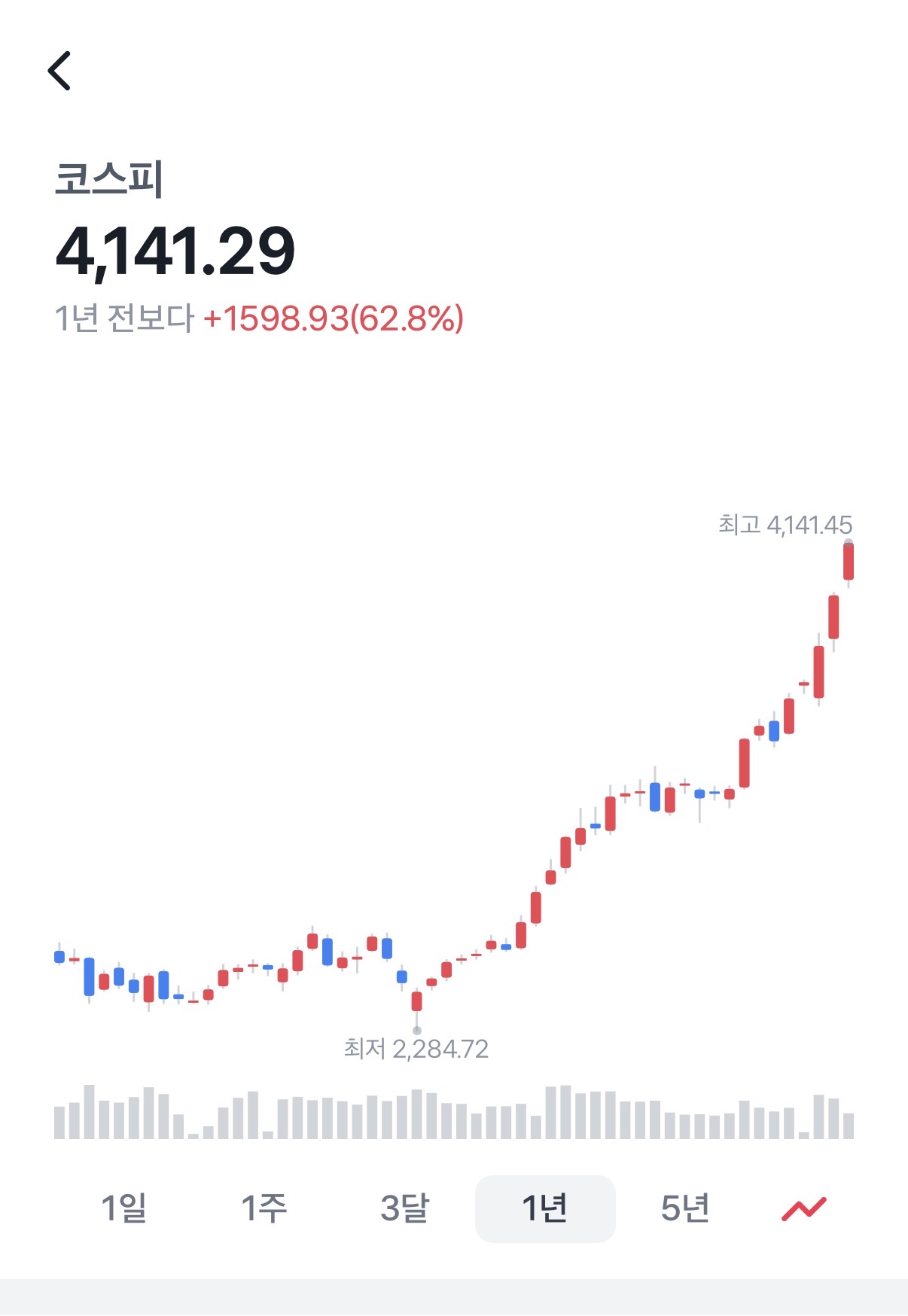Show the 3달 chart period
This screenshot has height=1316, width=908.
pos(404,1208)
